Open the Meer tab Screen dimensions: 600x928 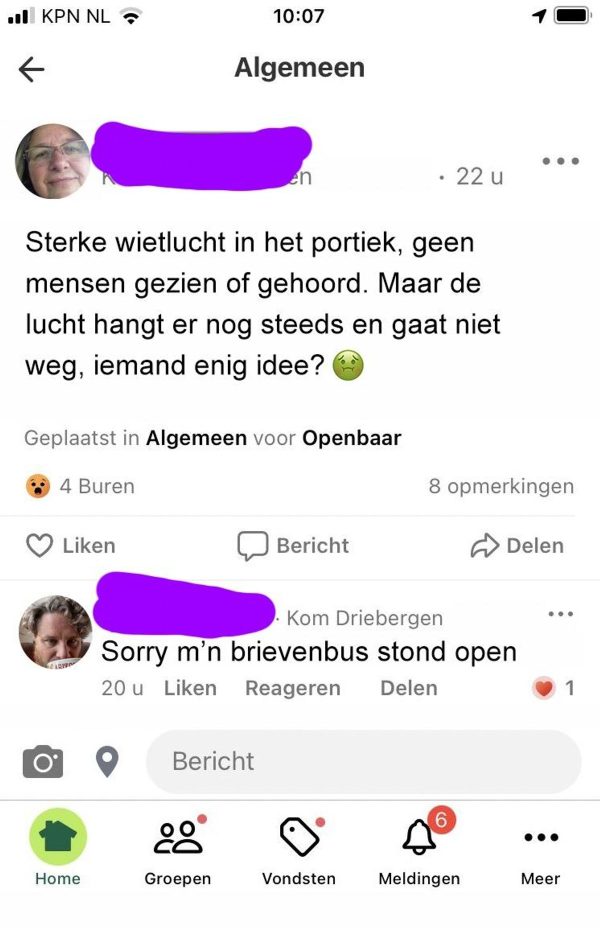pyautogui.click(x=540, y=849)
